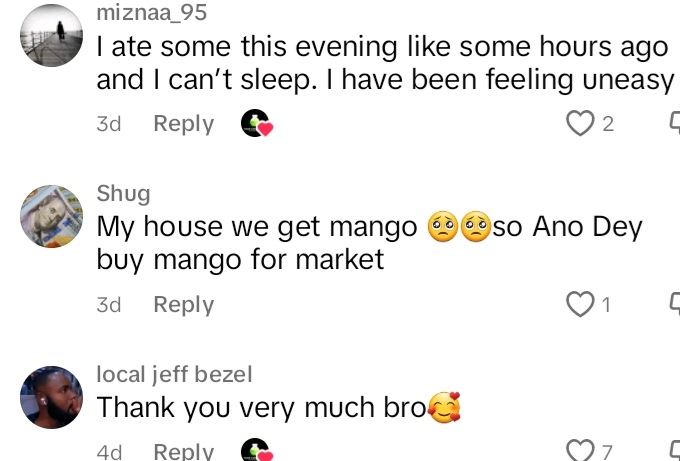Open miznaa_95's profile picture
680x461 pixels.
point(51,35)
